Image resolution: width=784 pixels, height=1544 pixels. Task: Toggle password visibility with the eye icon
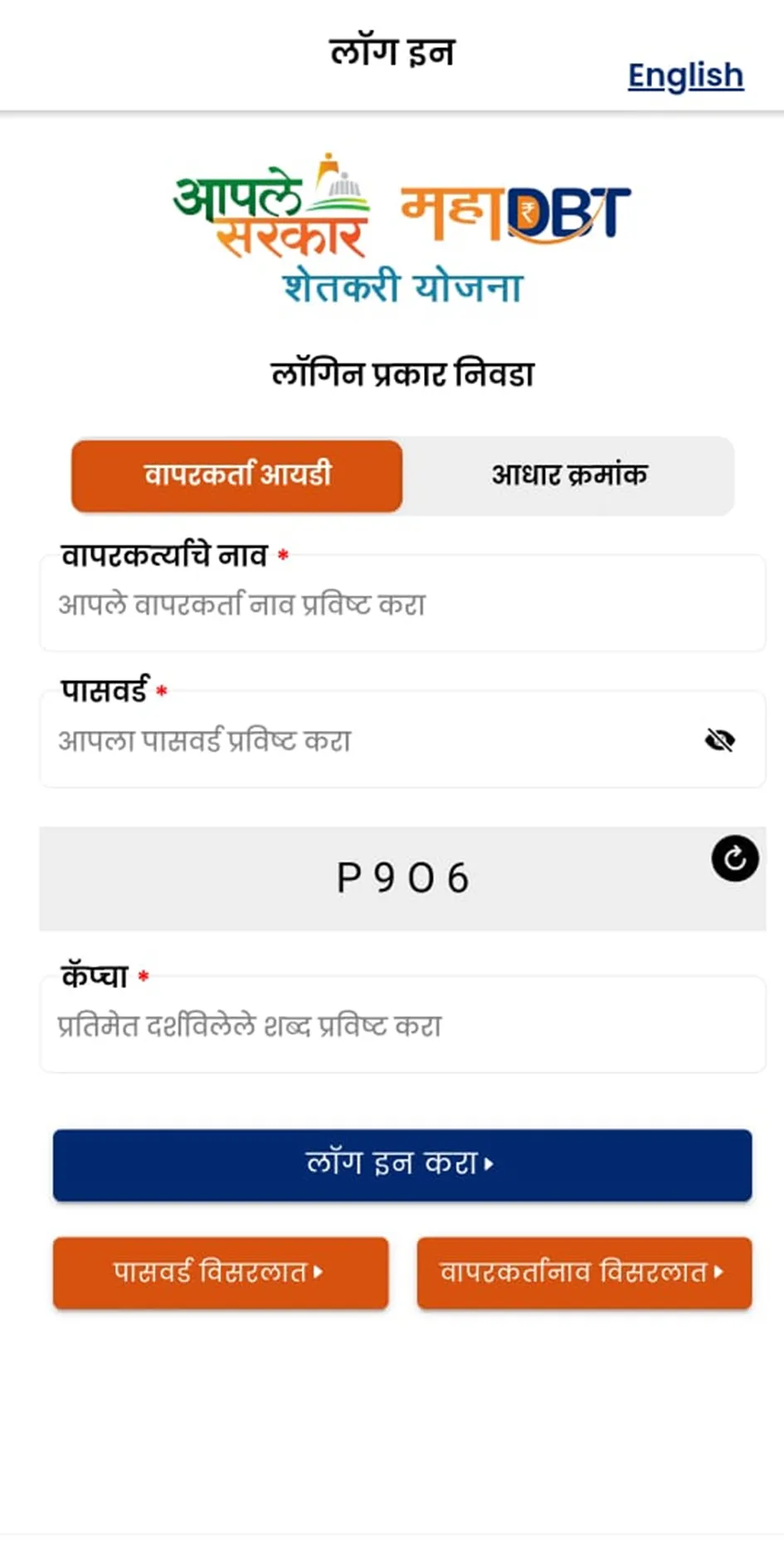[719, 739]
